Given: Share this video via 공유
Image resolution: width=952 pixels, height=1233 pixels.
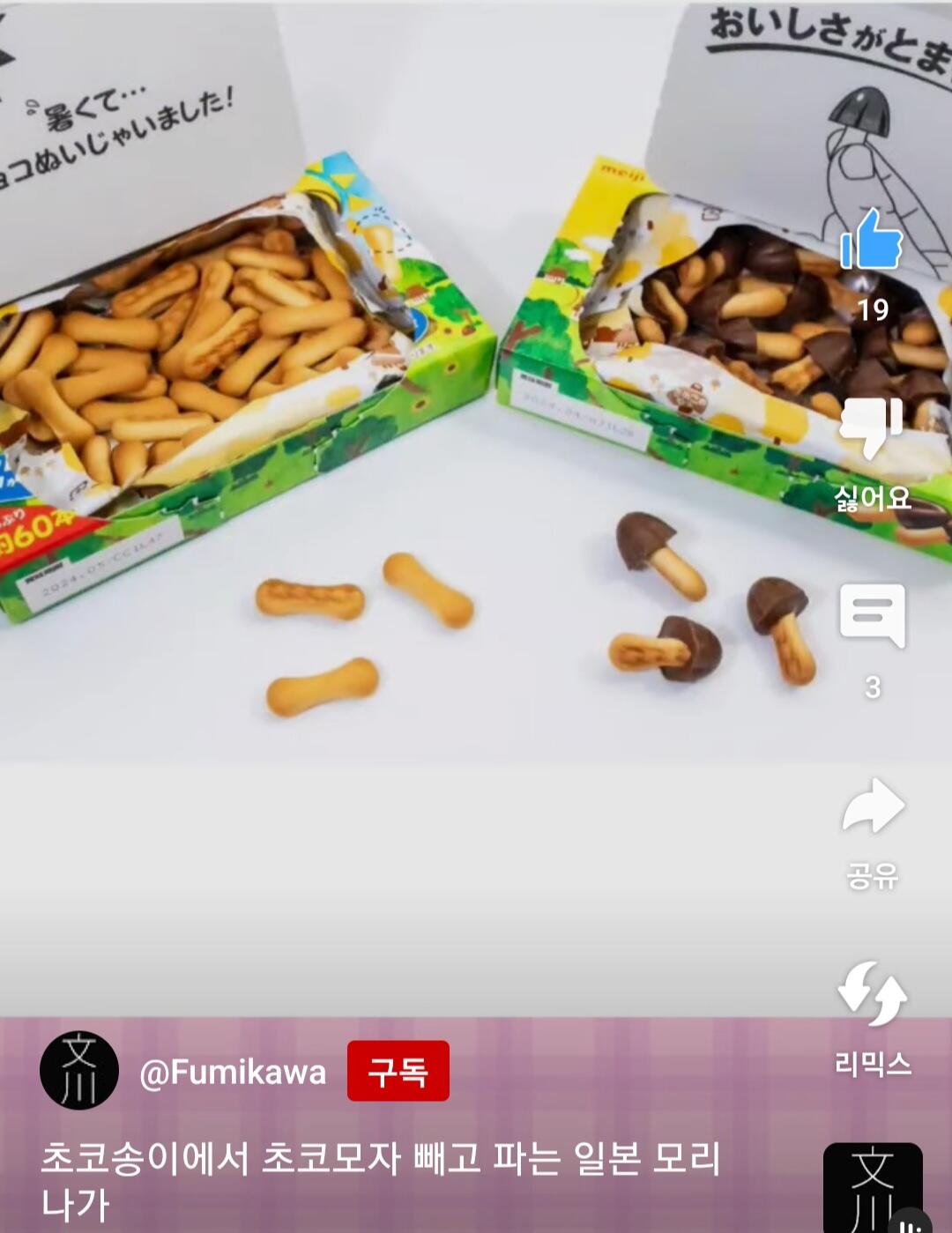Looking at the screenshot, I should (872, 806).
